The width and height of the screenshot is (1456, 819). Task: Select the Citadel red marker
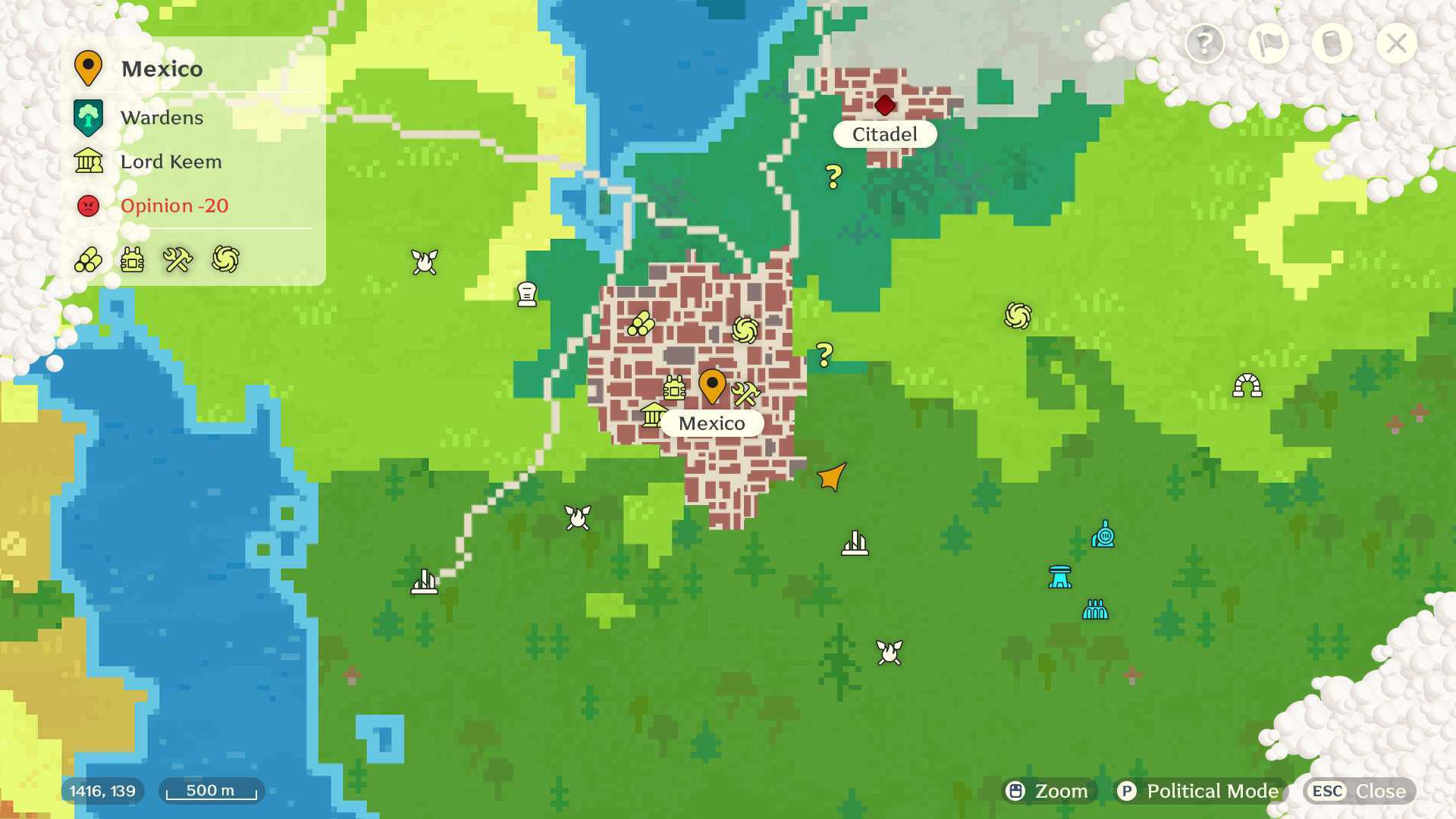(884, 105)
